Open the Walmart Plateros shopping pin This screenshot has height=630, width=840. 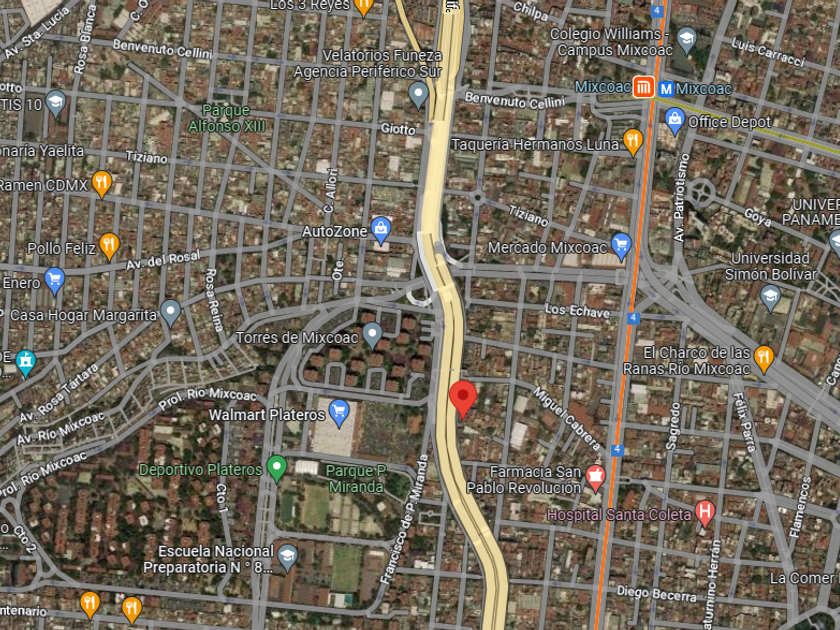(x=339, y=413)
